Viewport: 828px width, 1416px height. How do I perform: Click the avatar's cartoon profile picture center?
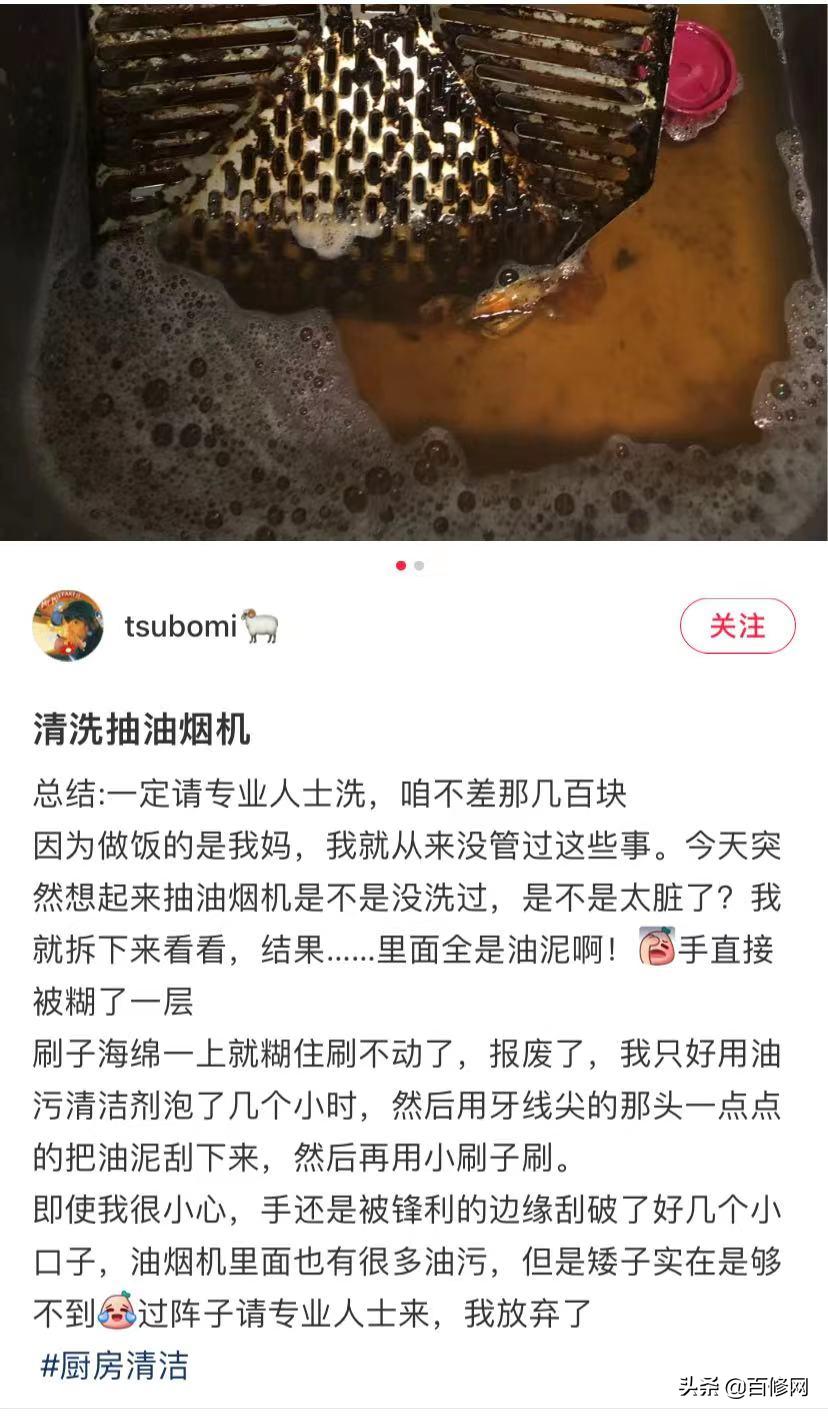coord(66,627)
